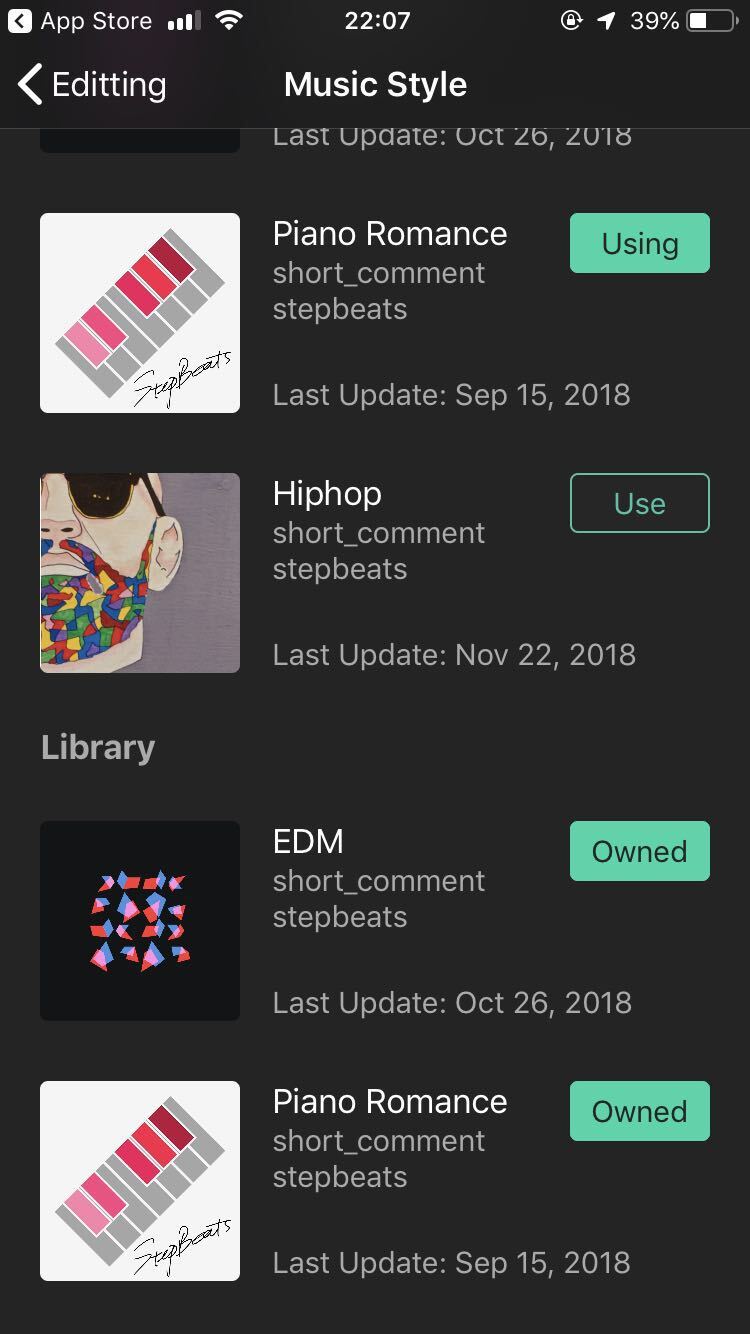Screen dimensions: 750x1334
Task: Tap the Owned button next to EDM
Action: [639, 851]
